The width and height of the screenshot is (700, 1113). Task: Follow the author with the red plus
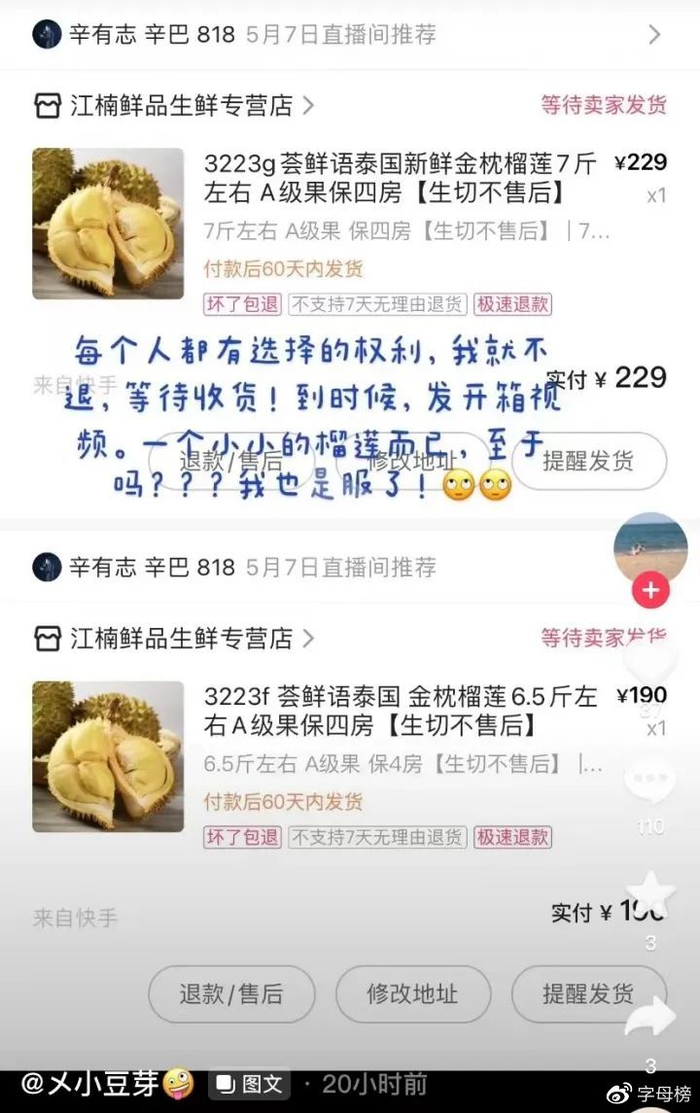[651, 591]
